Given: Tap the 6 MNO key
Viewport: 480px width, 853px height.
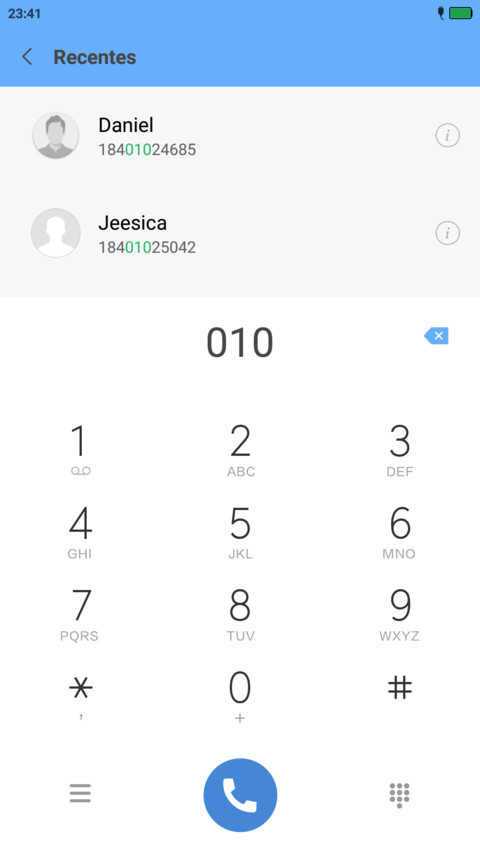Looking at the screenshot, I should [x=400, y=533].
